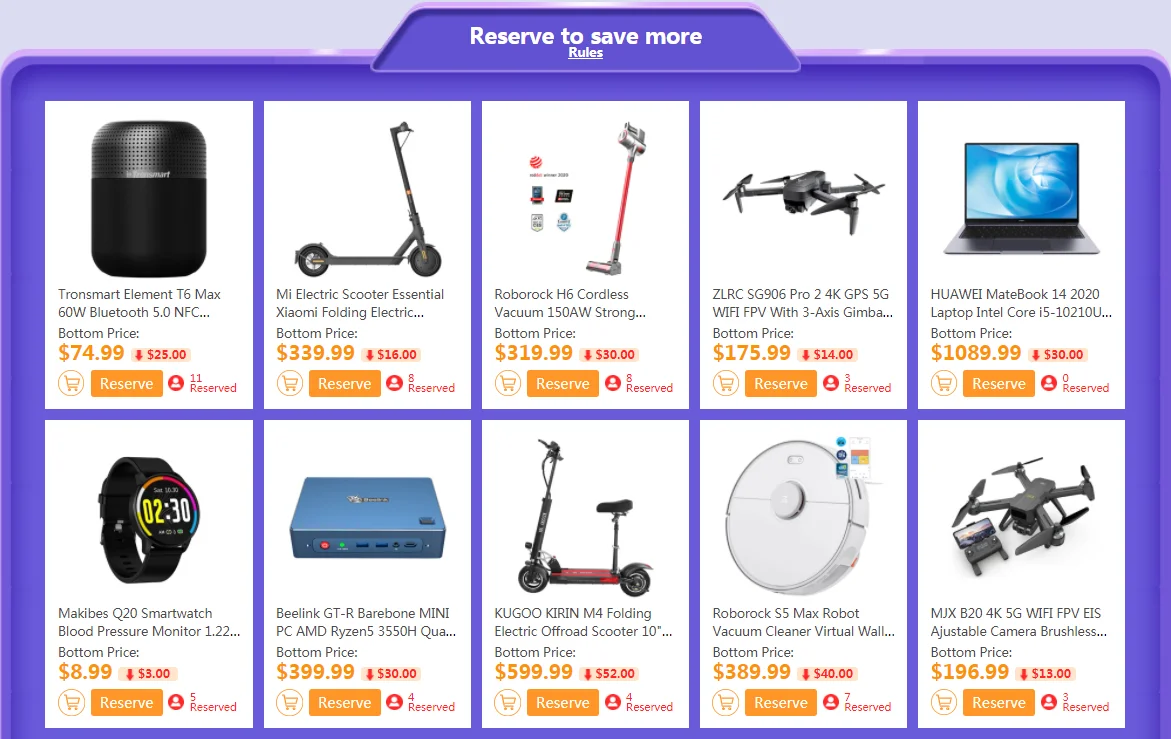Add Roborock S5 Max to cart
The width and height of the screenshot is (1171, 739).
click(725, 703)
